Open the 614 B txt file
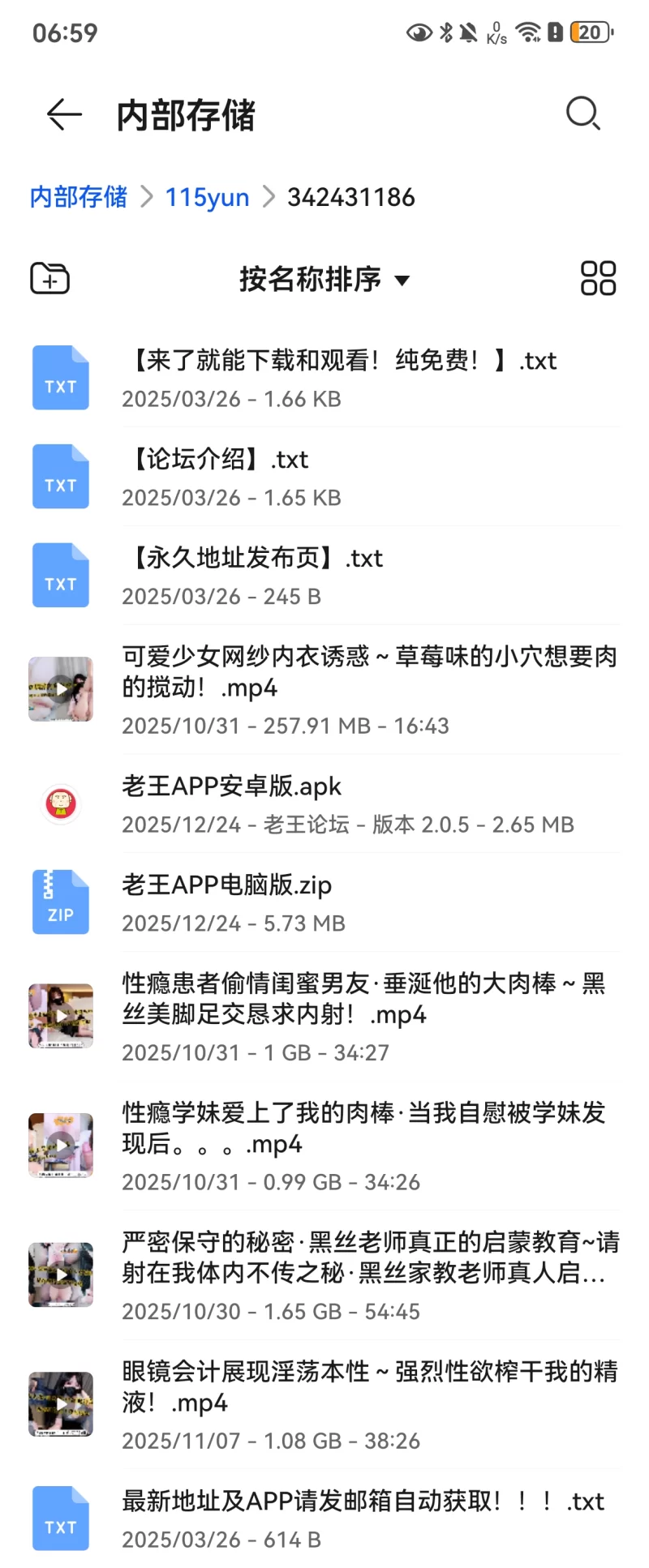This screenshot has width=649, height=1568. pos(324,1519)
